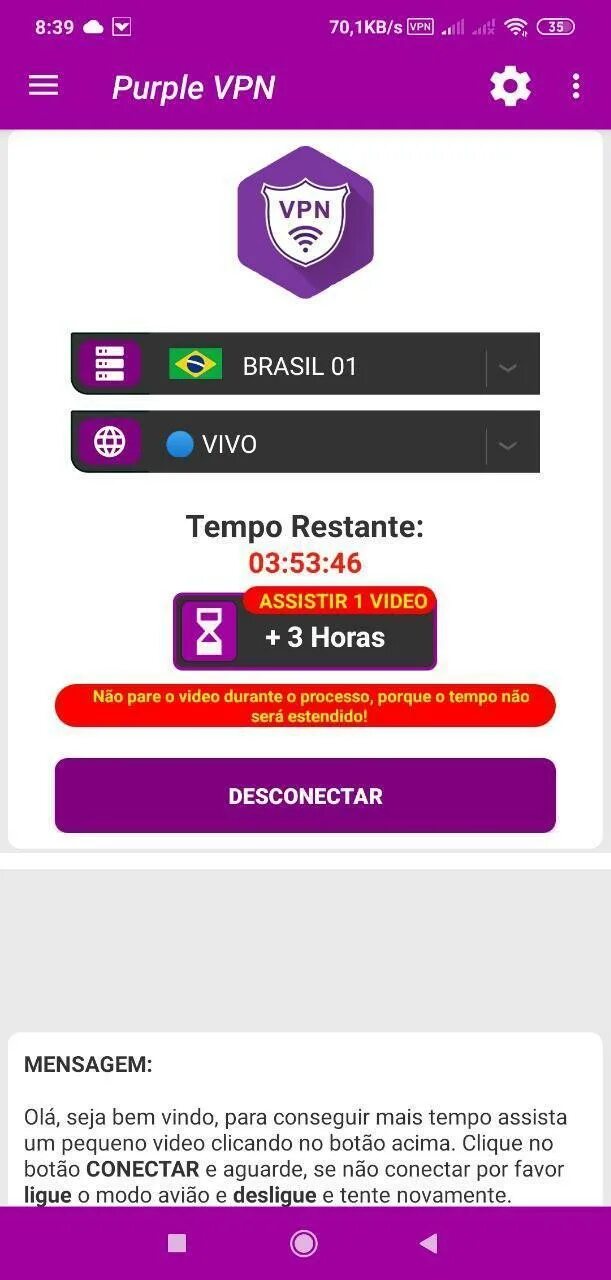The width and height of the screenshot is (611, 1280).
Task: Tap the DESCONECTAR button
Action: click(305, 796)
